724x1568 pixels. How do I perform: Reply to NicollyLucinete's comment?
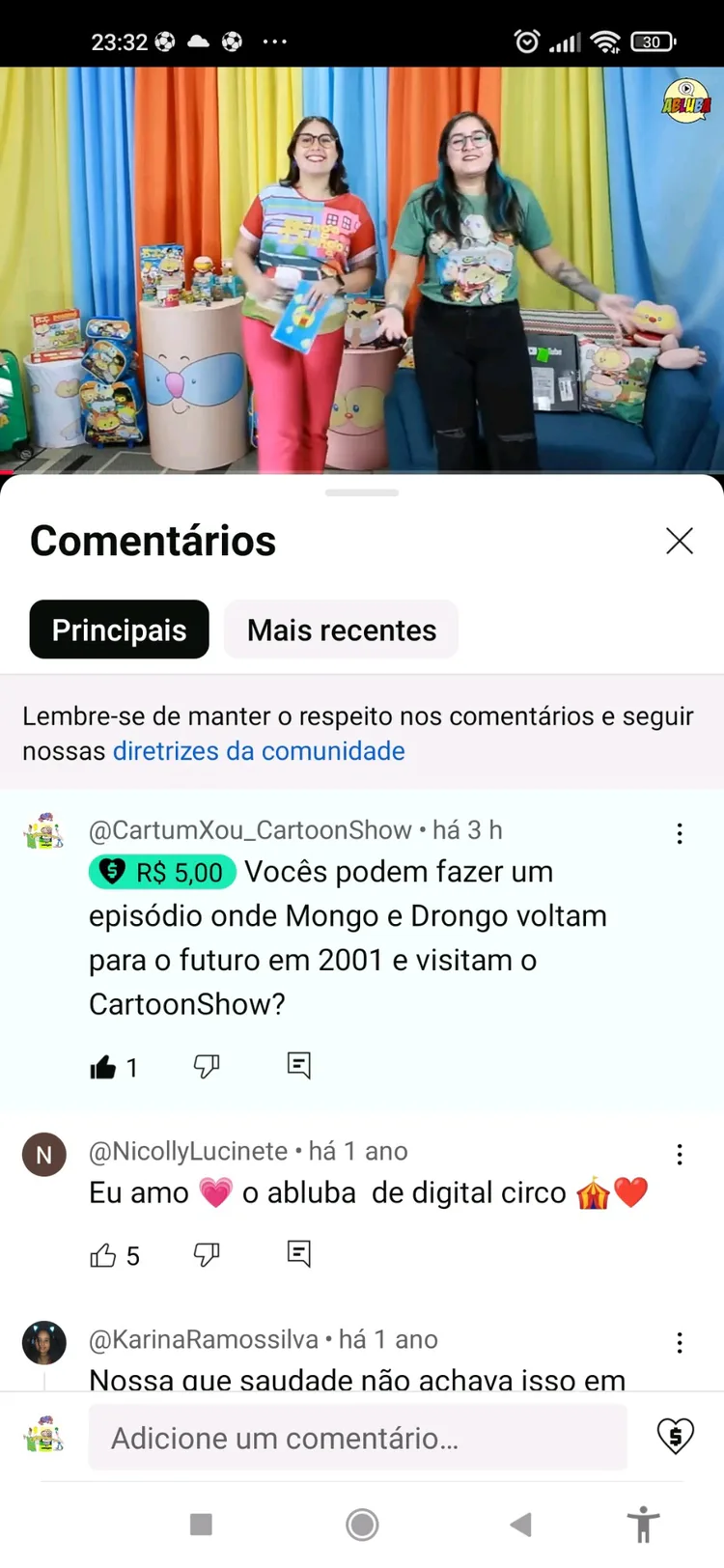[x=299, y=1253]
